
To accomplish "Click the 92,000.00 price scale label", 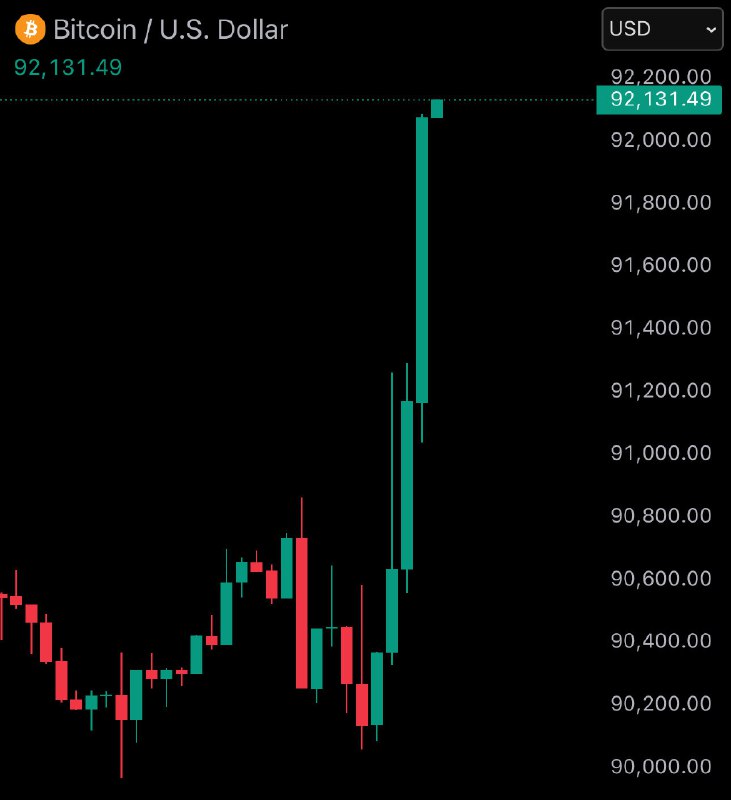I will [663, 140].
